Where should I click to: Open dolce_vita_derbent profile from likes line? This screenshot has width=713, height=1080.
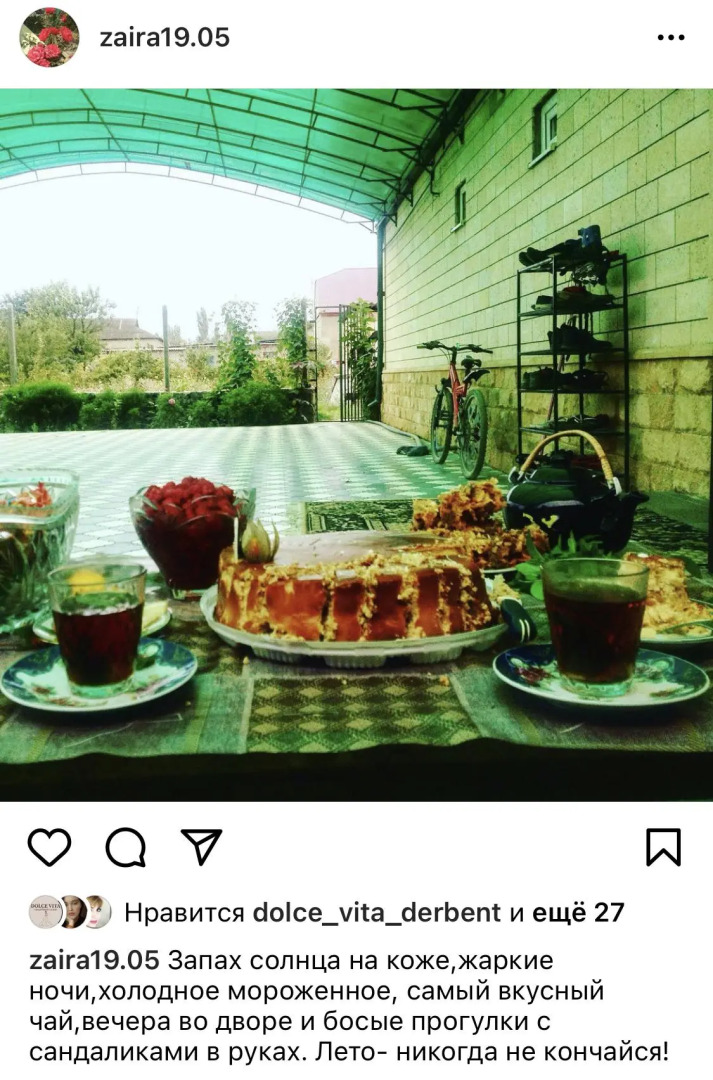click(376, 912)
